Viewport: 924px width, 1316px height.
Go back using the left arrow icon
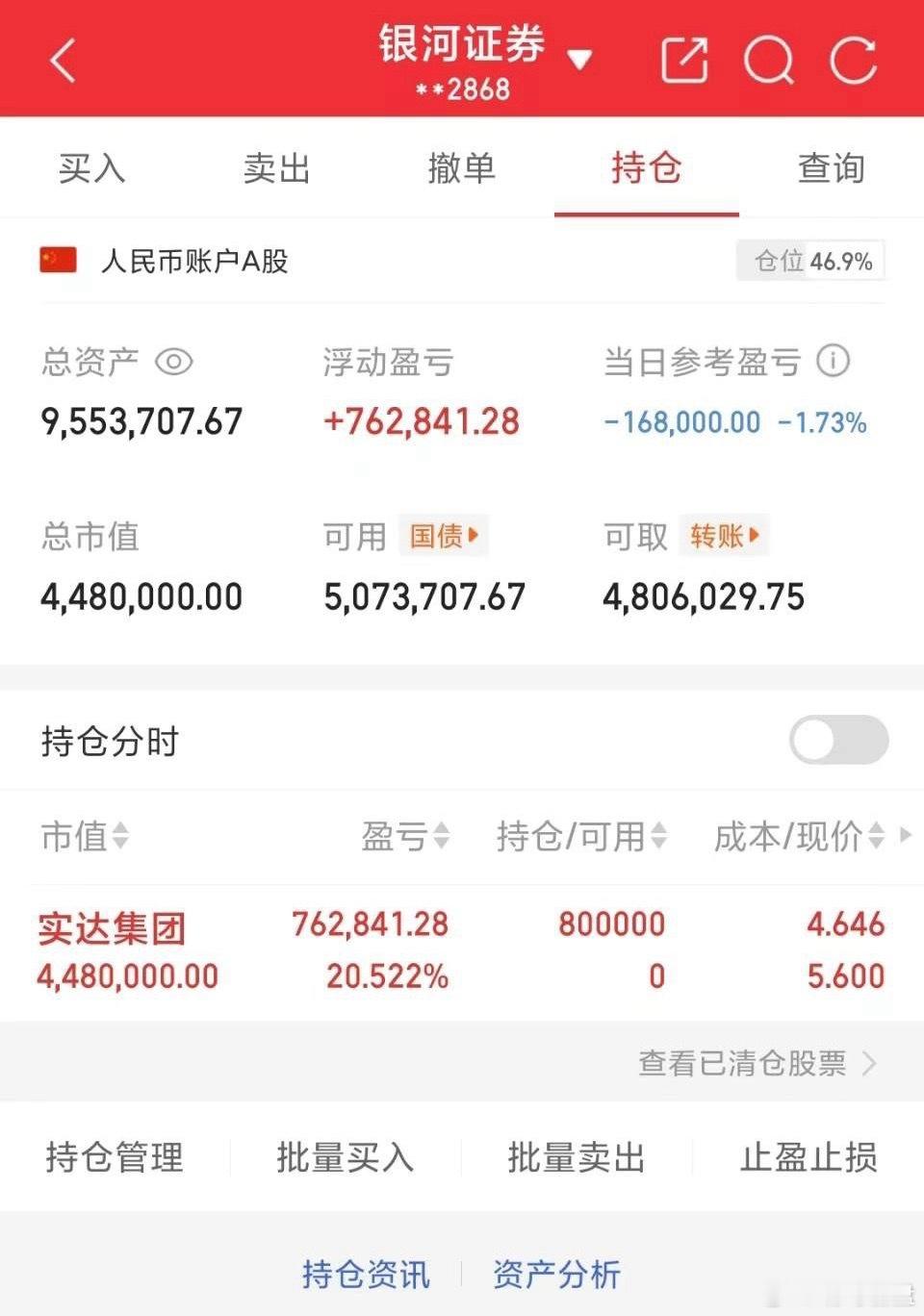64,60
